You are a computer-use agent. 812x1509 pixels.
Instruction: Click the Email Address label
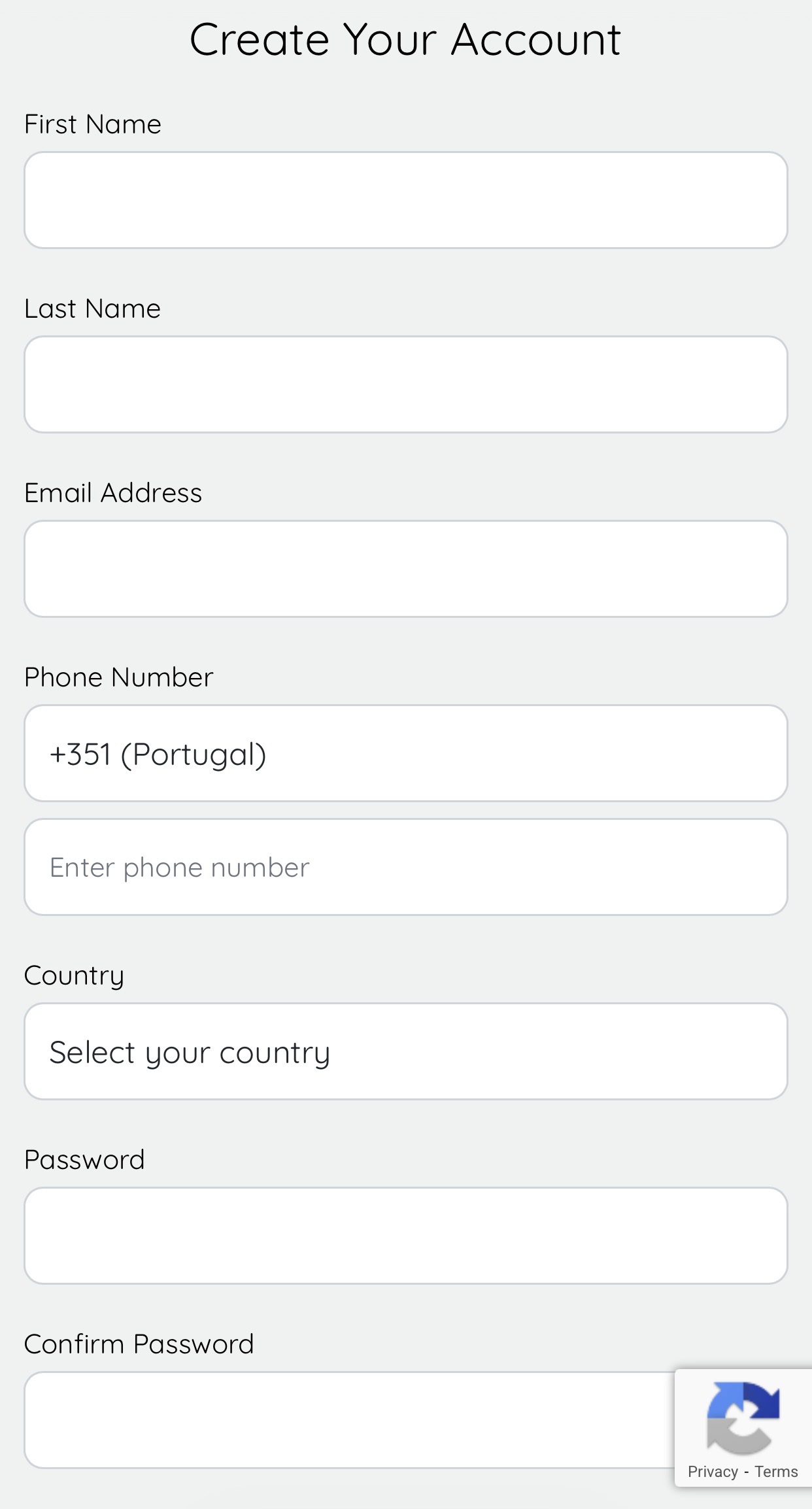tap(112, 492)
